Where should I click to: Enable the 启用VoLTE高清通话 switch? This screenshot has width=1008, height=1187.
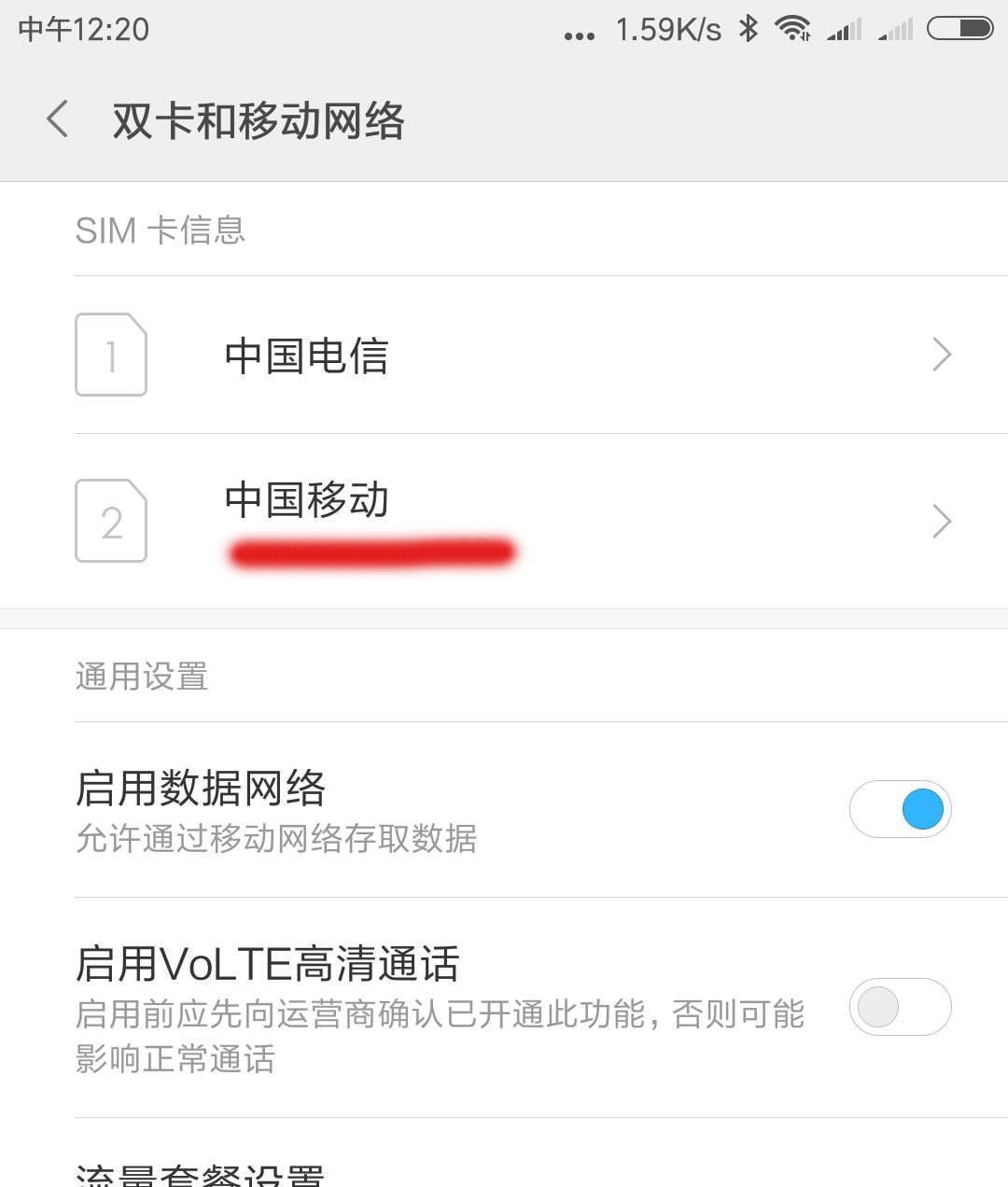click(x=900, y=1008)
